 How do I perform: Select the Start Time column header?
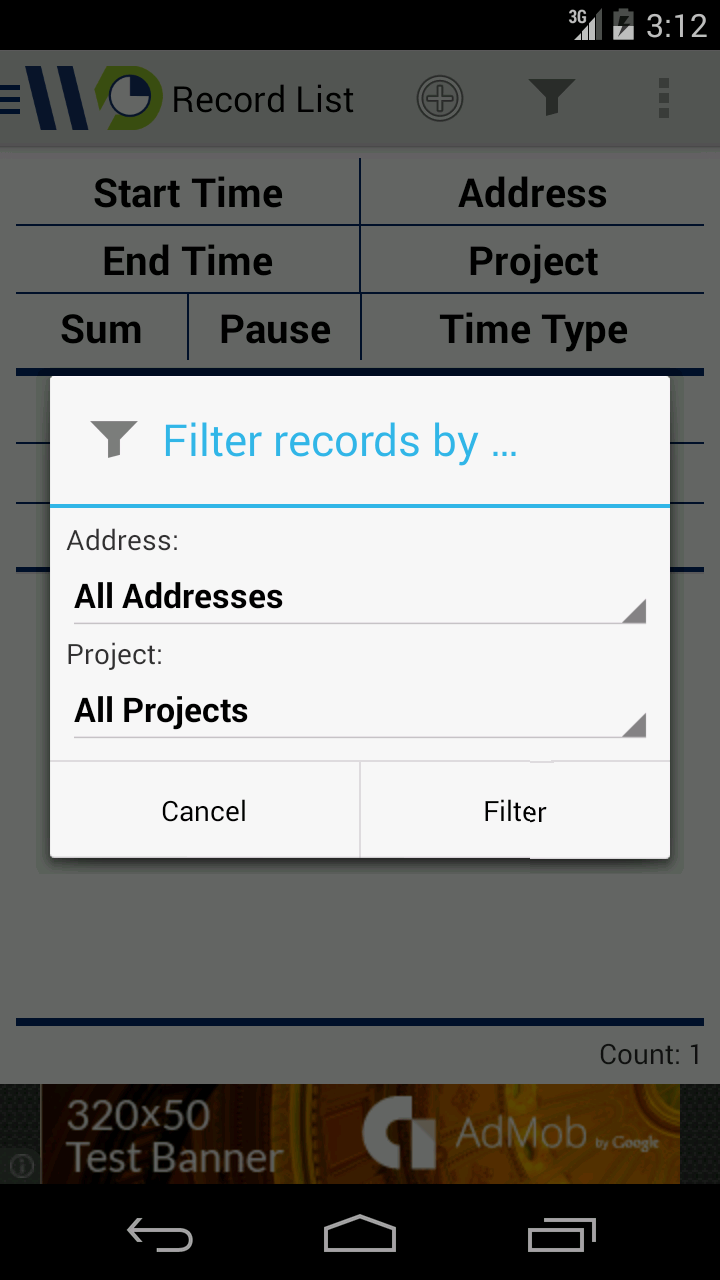187,192
